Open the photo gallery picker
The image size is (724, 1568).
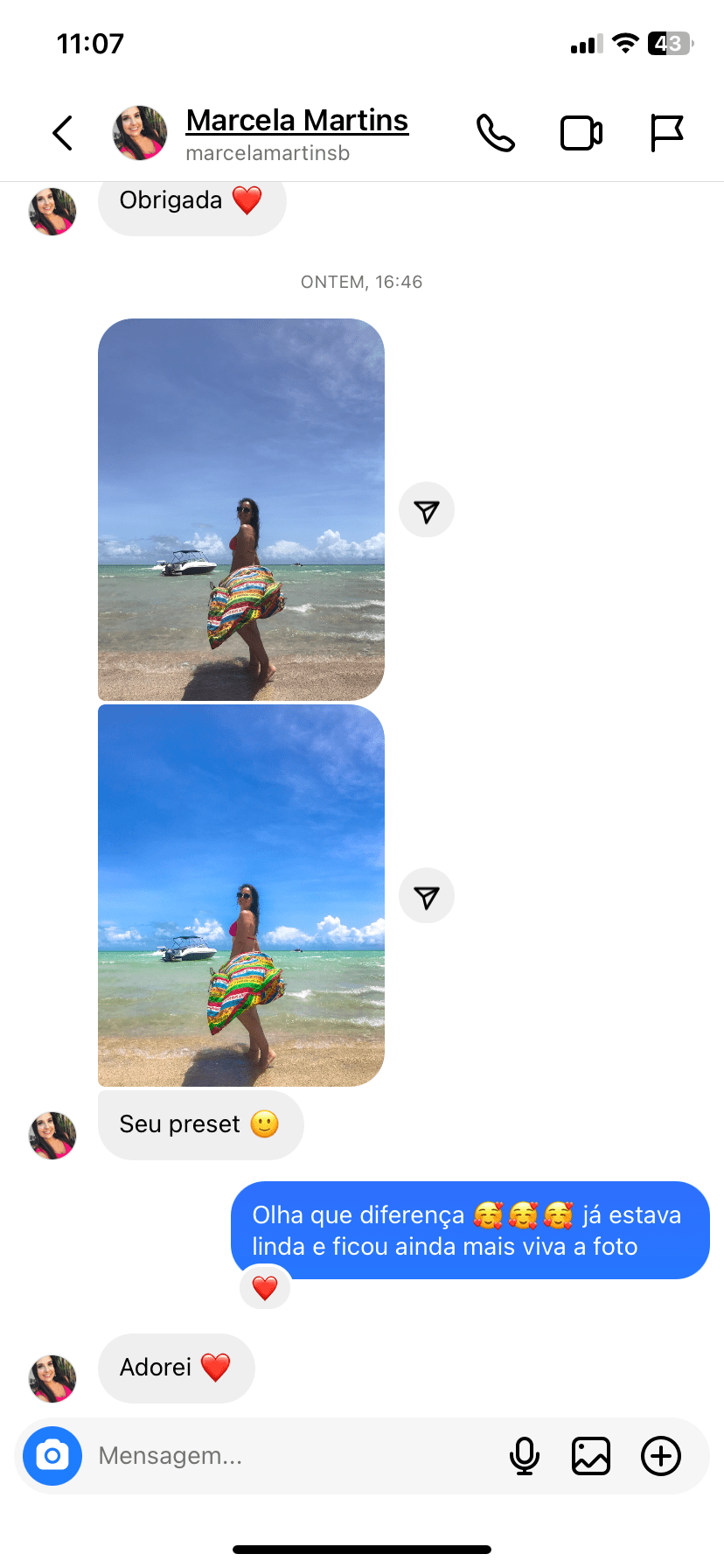point(591,1456)
